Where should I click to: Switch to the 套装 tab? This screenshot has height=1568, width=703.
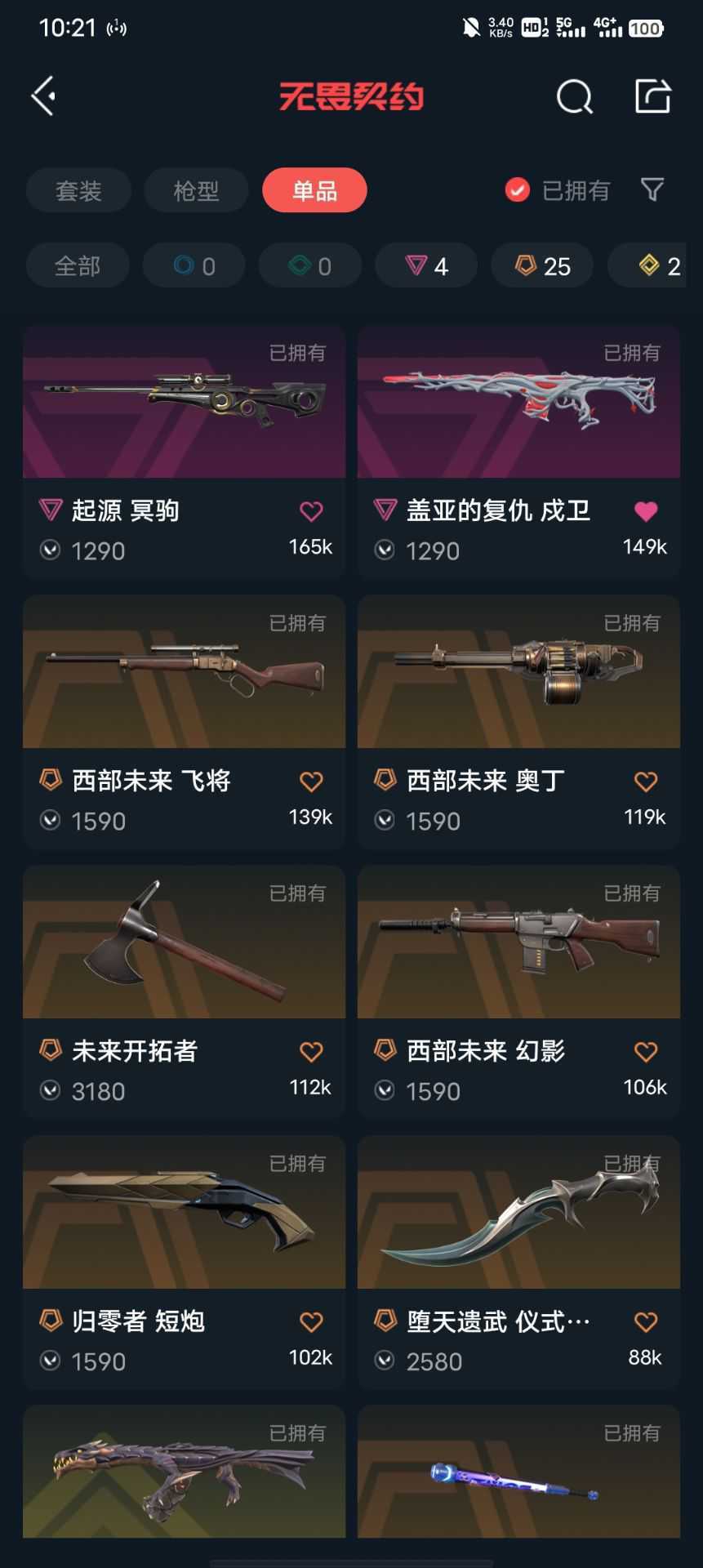pyautogui.click(x=78, y=190)
